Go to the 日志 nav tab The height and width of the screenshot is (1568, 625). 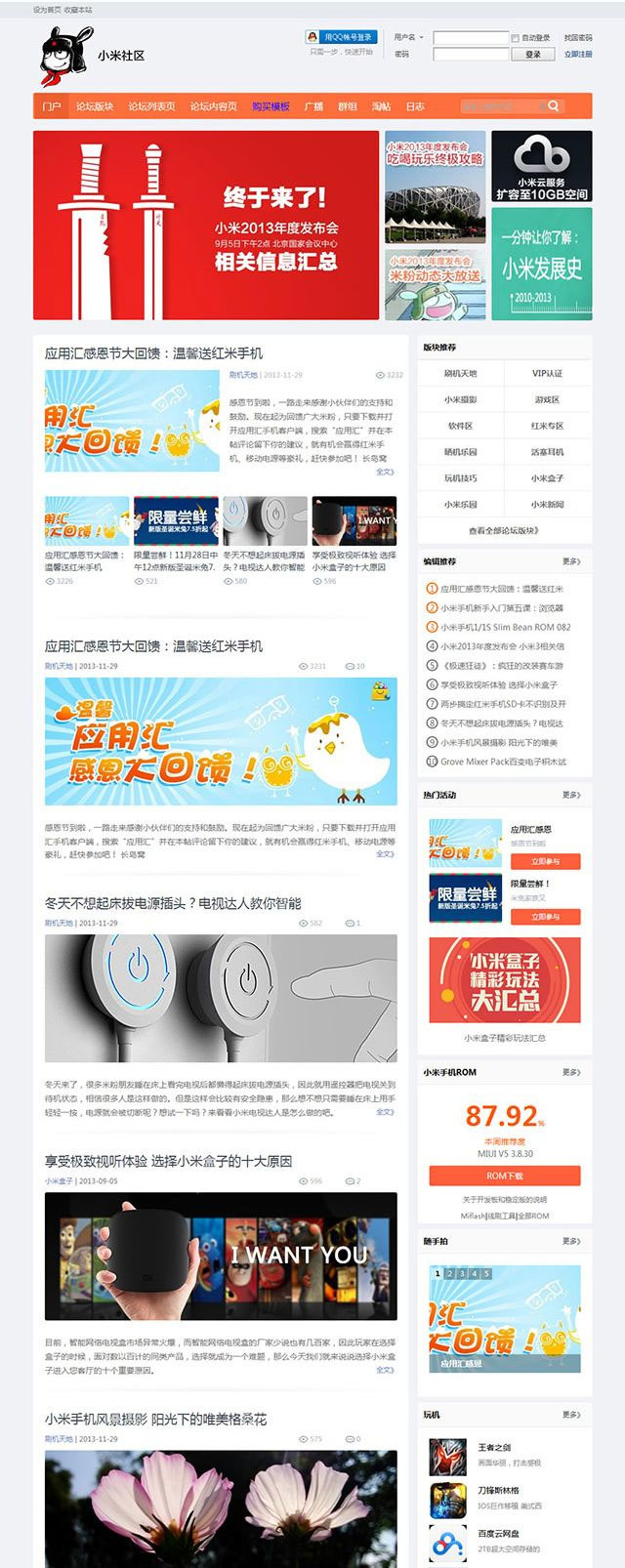click(415, 106)
